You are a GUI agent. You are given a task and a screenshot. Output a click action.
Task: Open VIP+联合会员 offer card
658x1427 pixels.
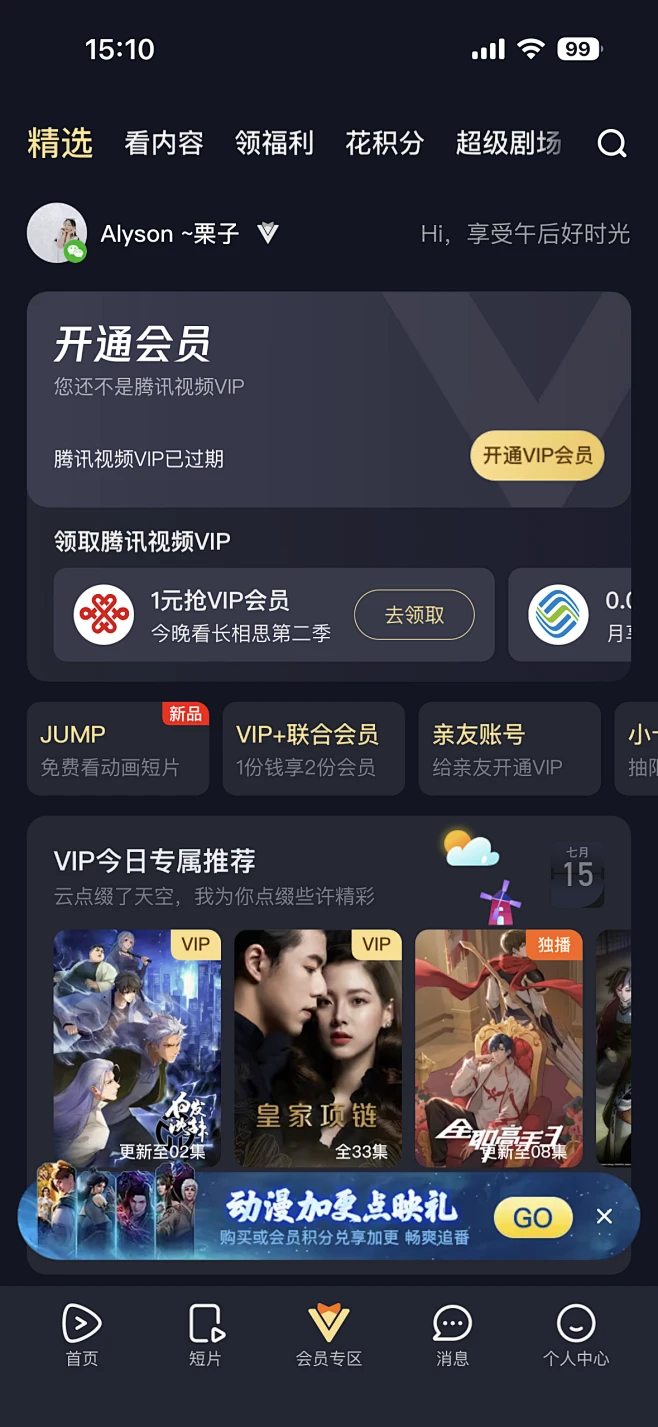313,749
